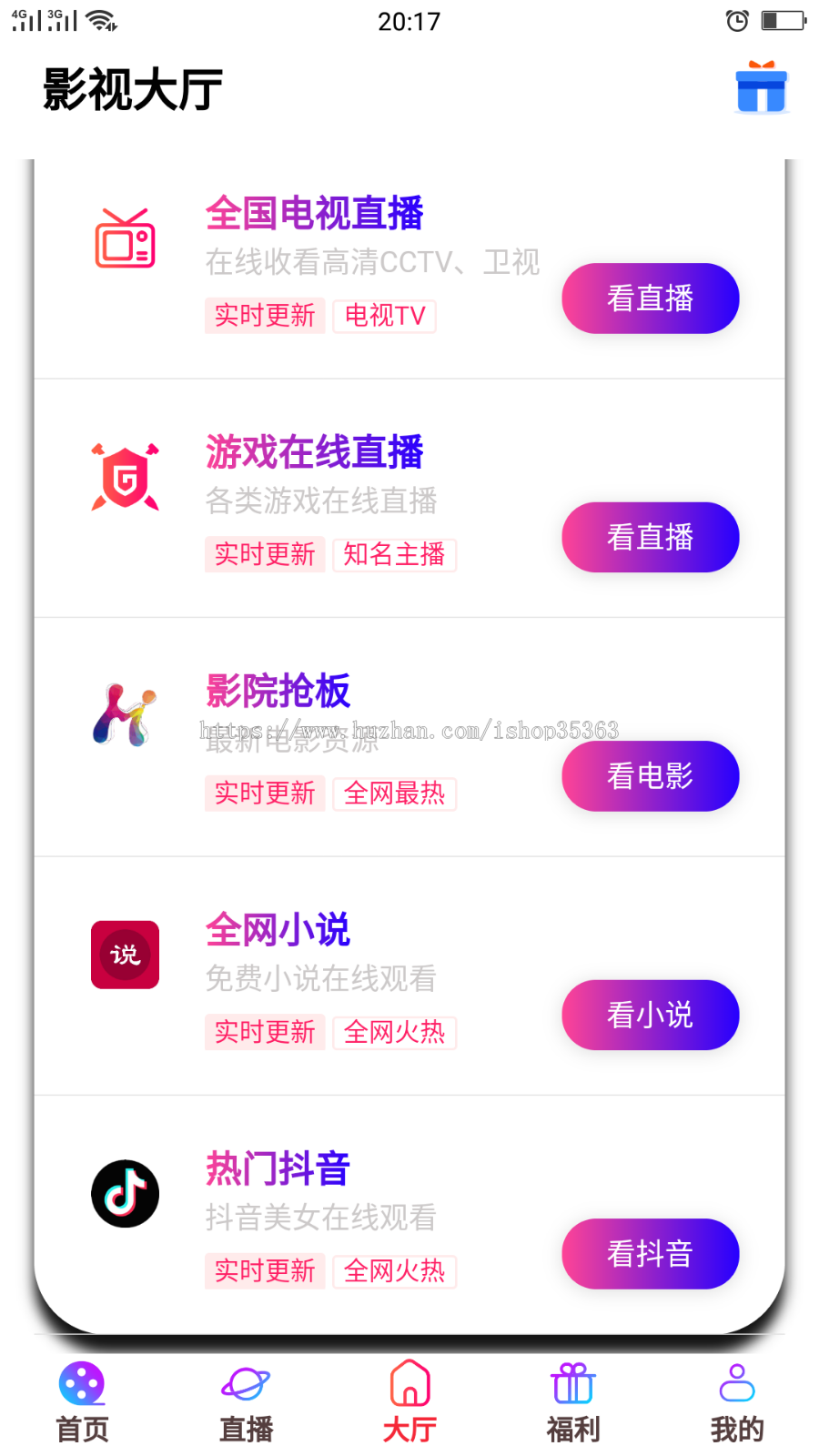The height and width of the screenshot is (1456, 819).
Task: Open the TikTok icon beside 热门抖音
Action: [x=125, y=1193]
